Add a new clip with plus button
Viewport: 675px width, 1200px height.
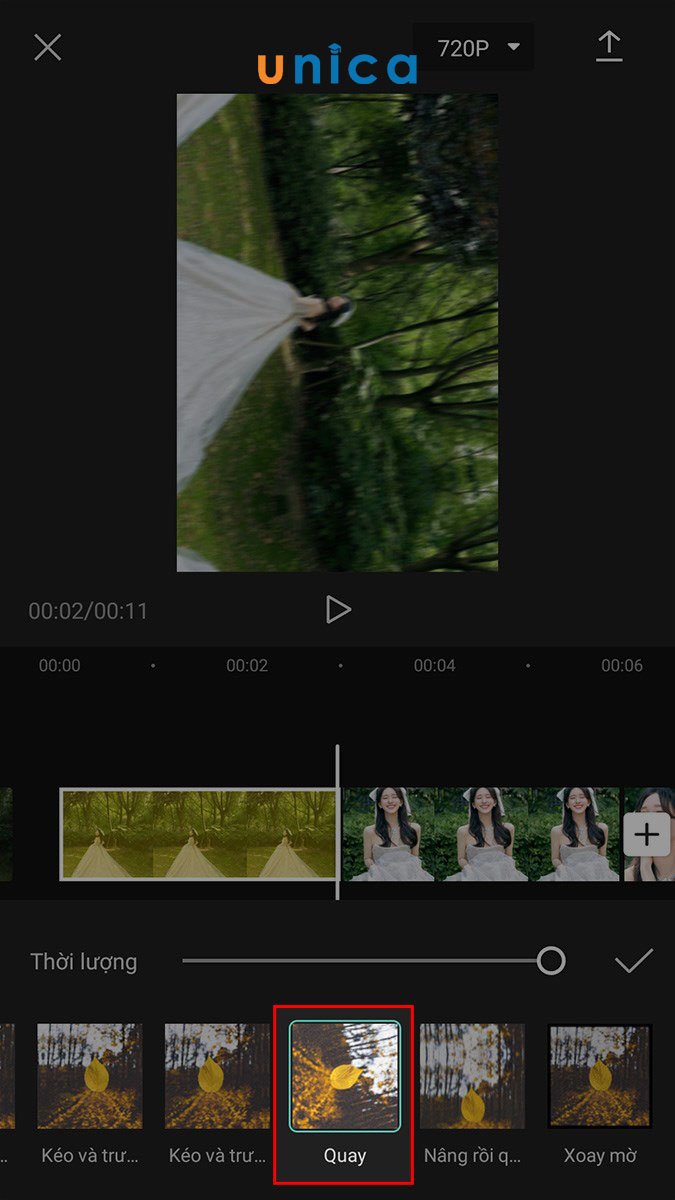tap(646, 834)
